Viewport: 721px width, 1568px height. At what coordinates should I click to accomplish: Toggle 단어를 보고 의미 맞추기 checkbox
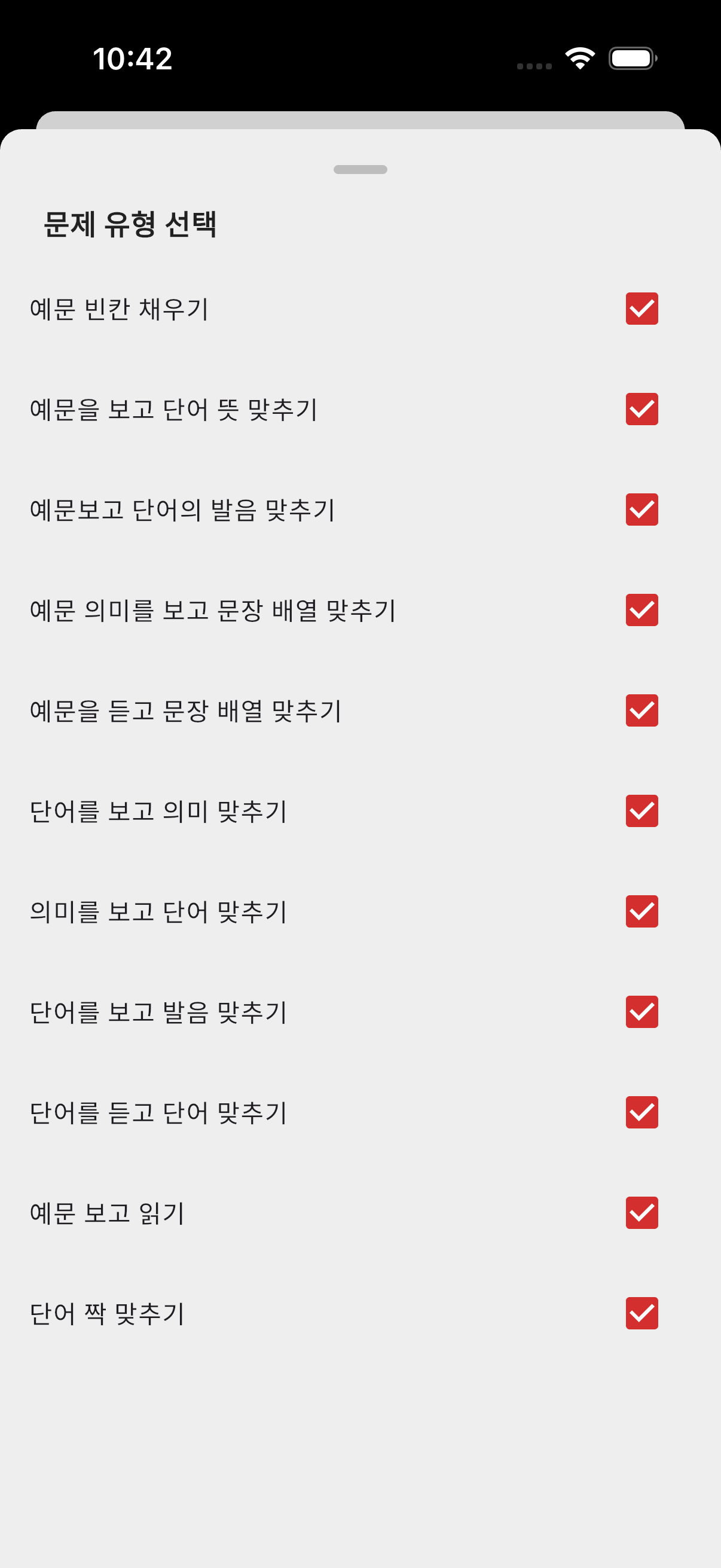click(x=642, y=810)
